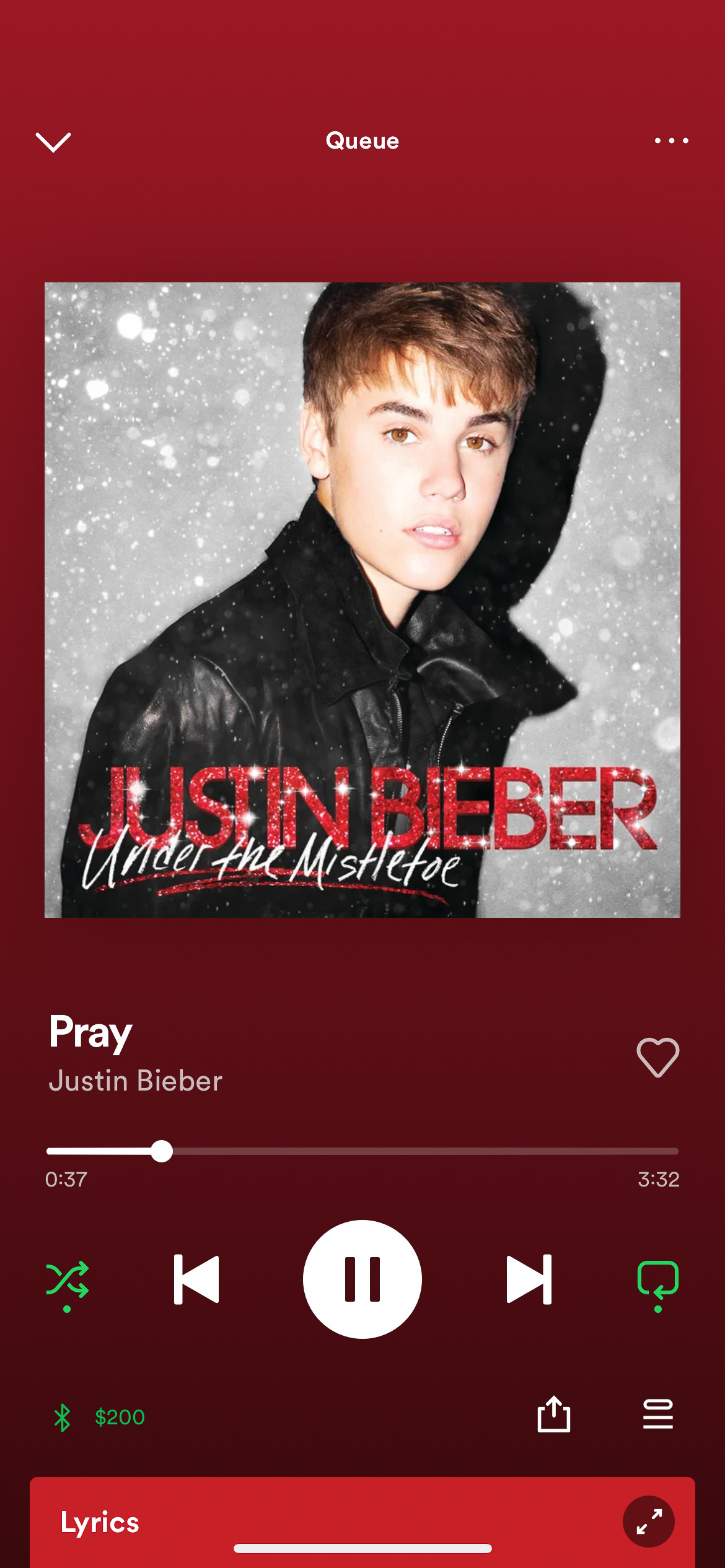Open the three-dot options menu

672,141
